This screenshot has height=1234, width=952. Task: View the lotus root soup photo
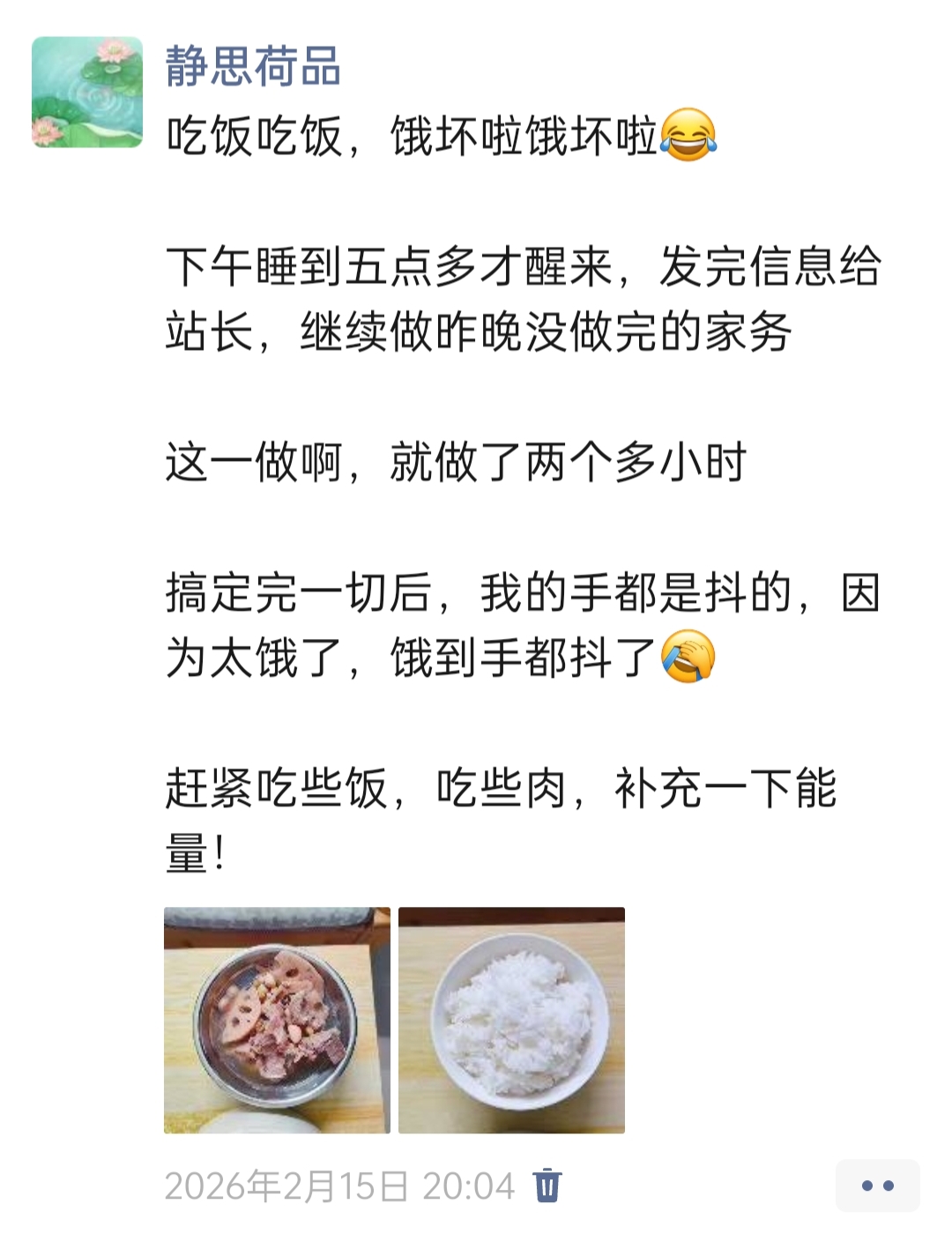click(277, 1020)
